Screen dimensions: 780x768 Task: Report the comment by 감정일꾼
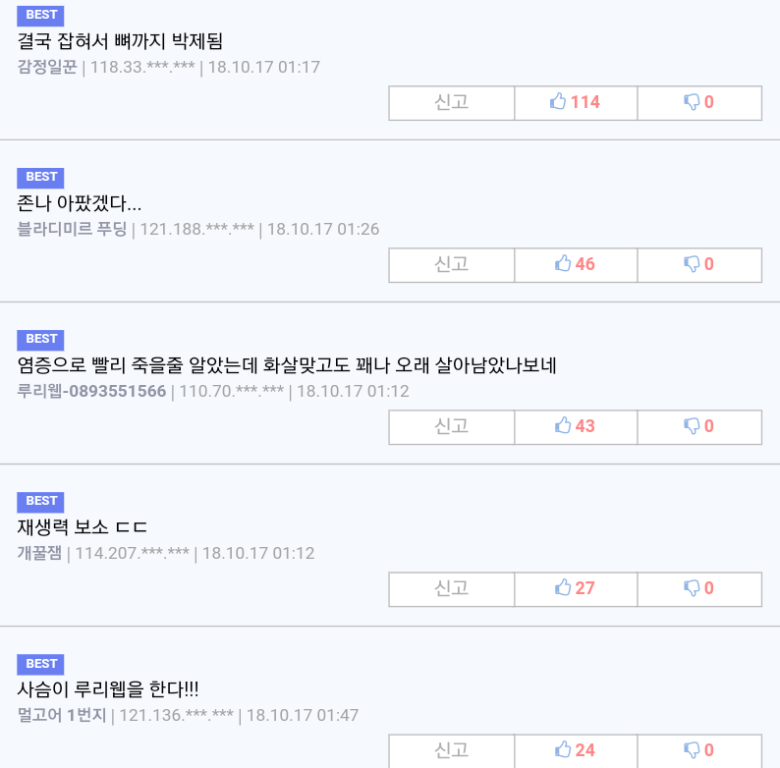[451, 102]
